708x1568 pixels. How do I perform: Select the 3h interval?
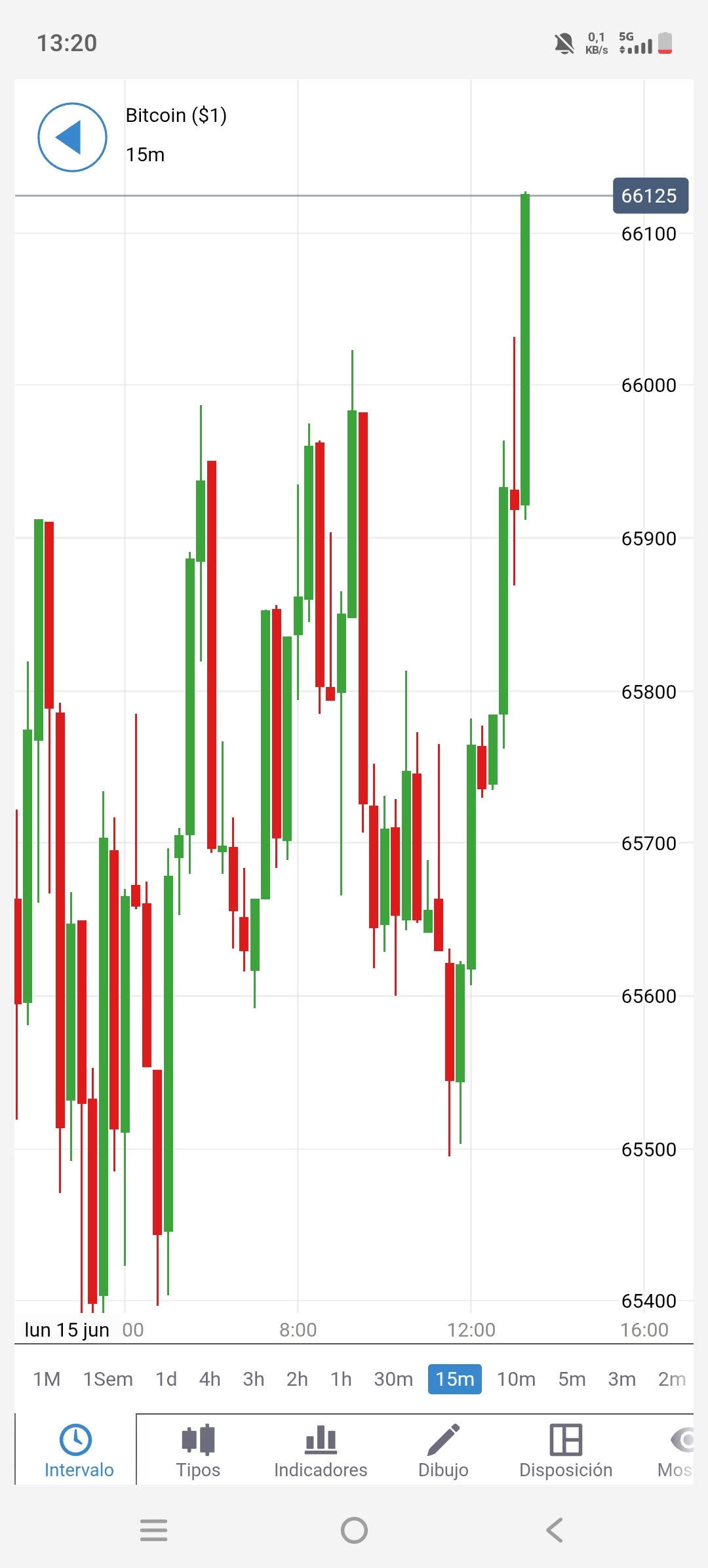(x=254, y=1379)
